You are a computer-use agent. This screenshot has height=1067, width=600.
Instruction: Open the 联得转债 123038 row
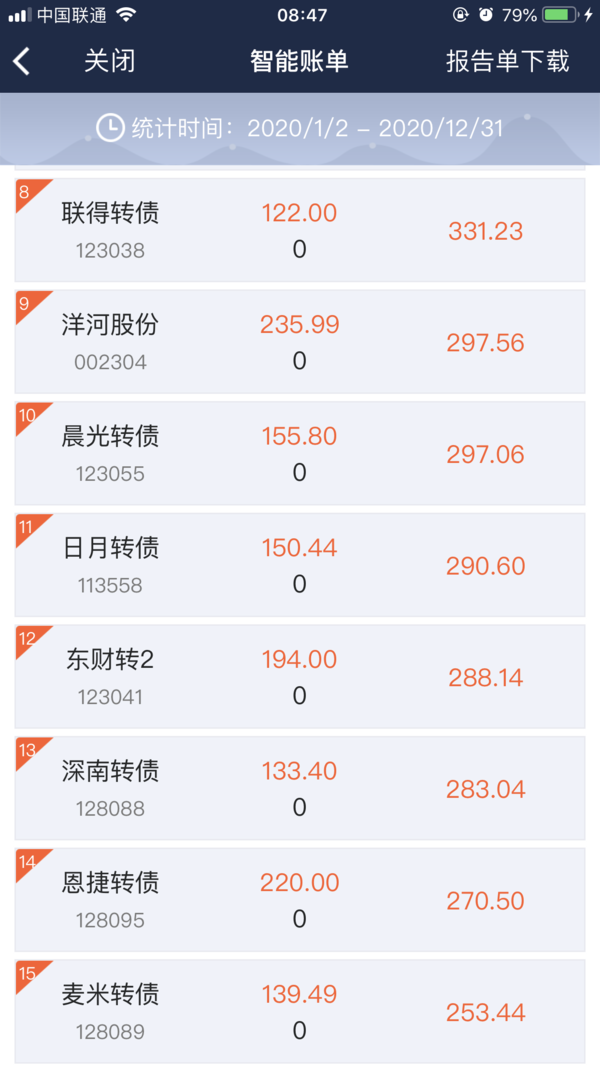click(x=300, y=230)
